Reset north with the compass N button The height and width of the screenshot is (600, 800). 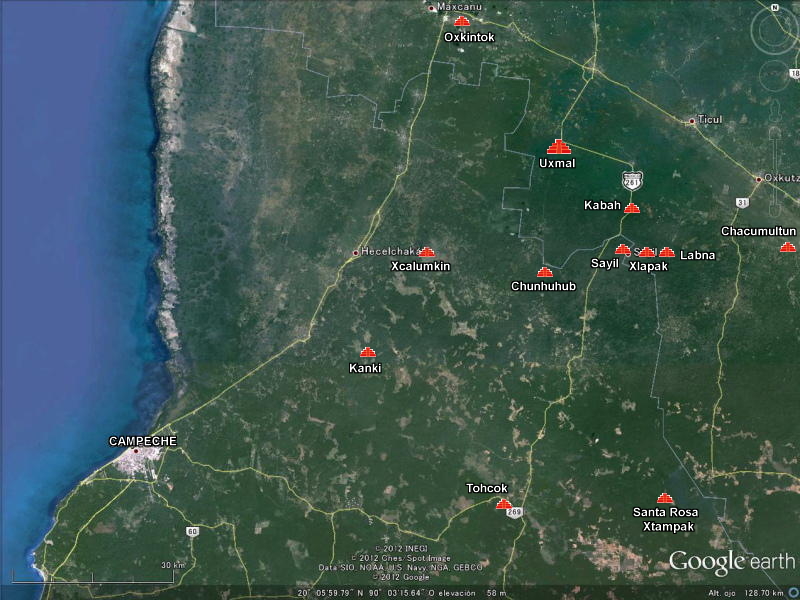(775, 6)
